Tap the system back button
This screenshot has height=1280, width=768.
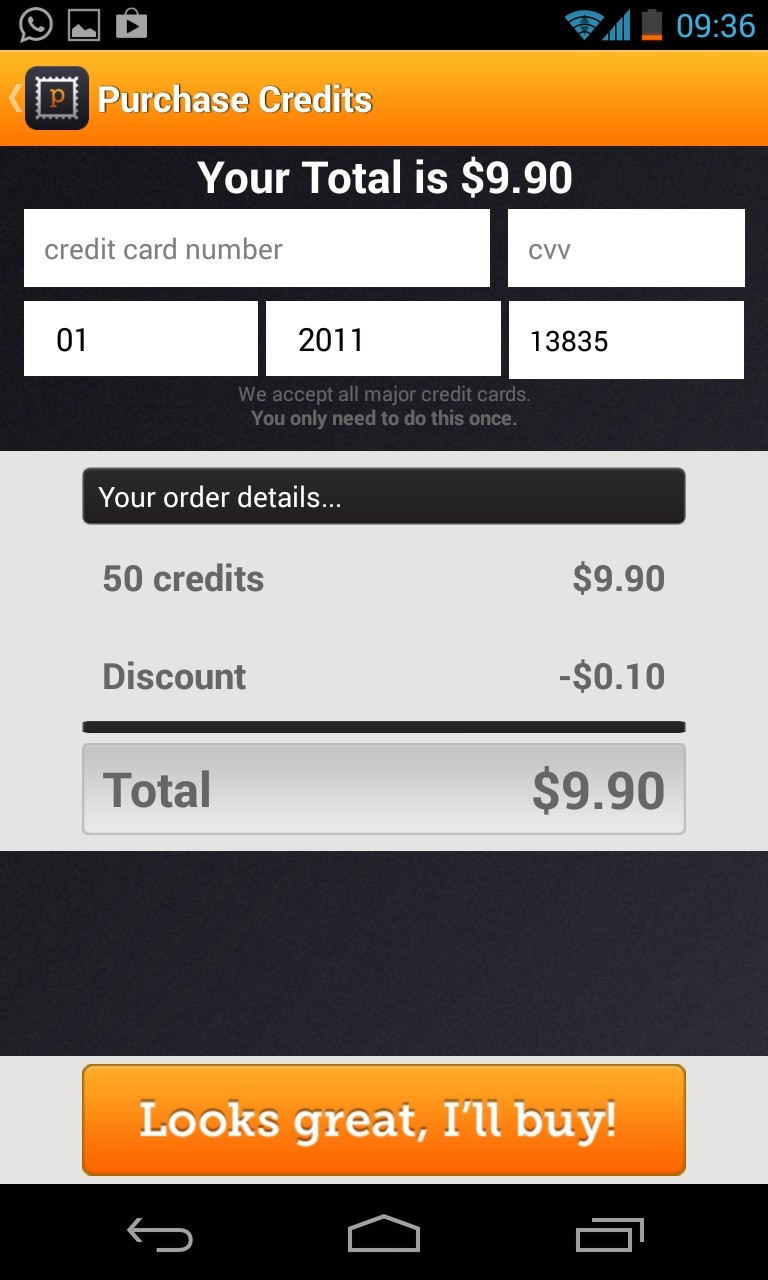[x=160, y=1235]
